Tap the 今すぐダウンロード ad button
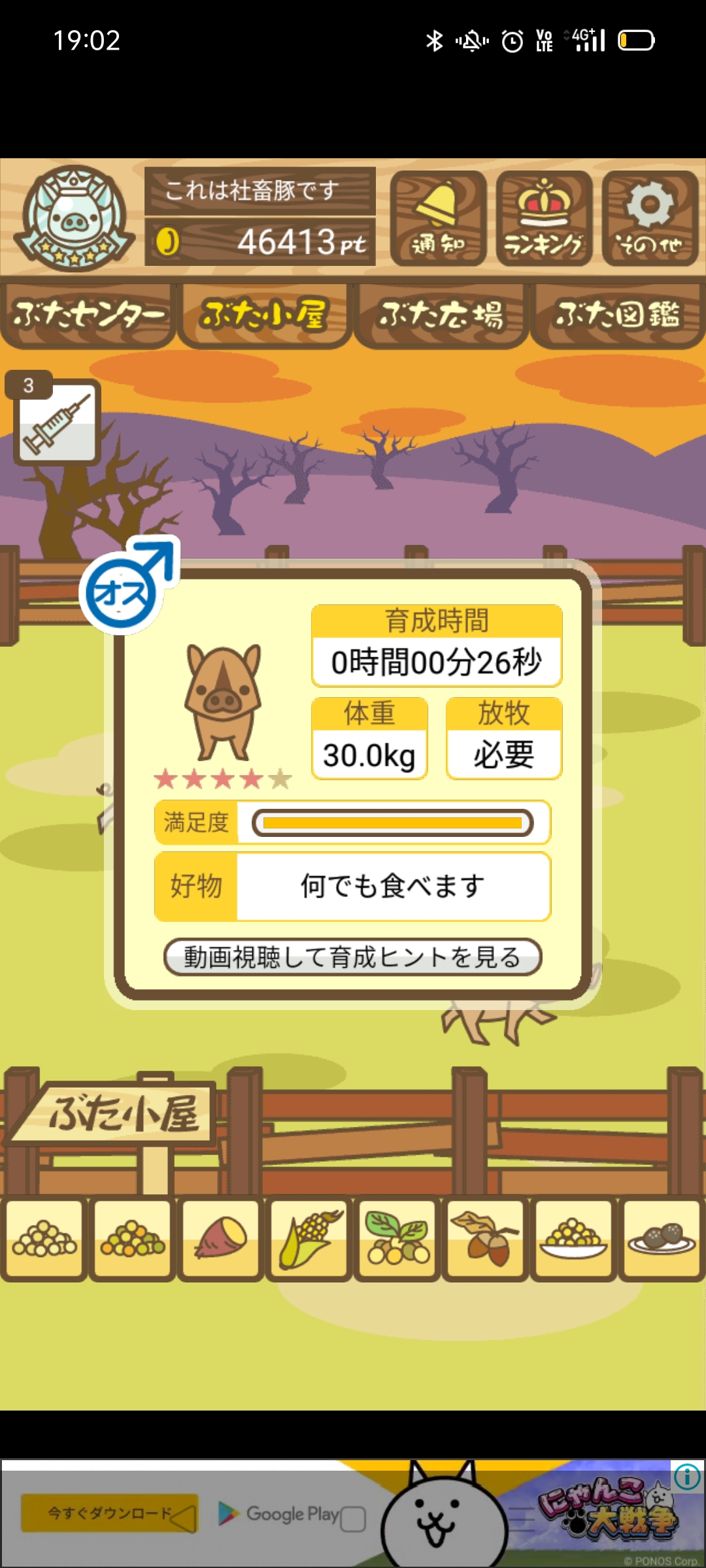This screenshot has width=706, height=1568. coord(110,1513)
